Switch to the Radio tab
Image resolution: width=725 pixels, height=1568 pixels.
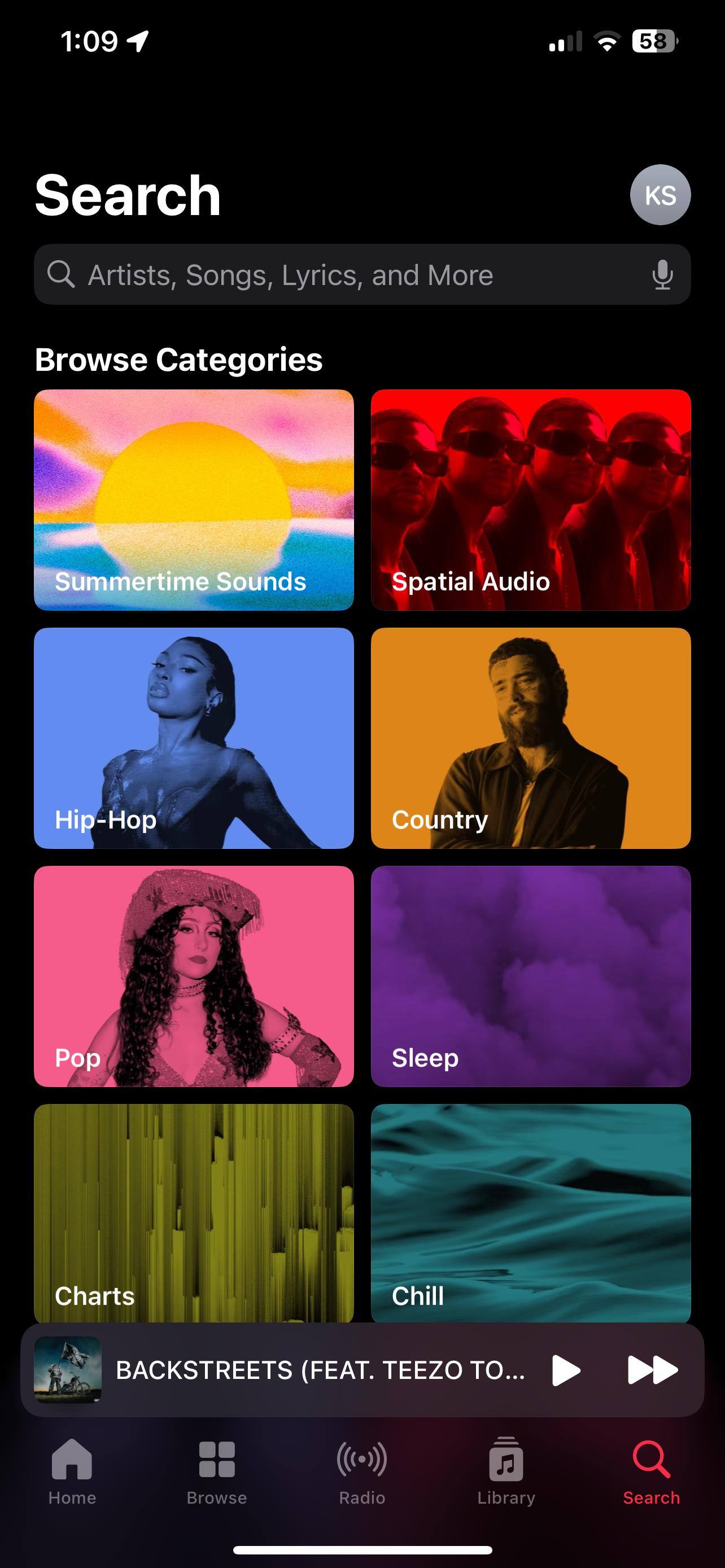pyautogui.click(x=362, y=1470)
